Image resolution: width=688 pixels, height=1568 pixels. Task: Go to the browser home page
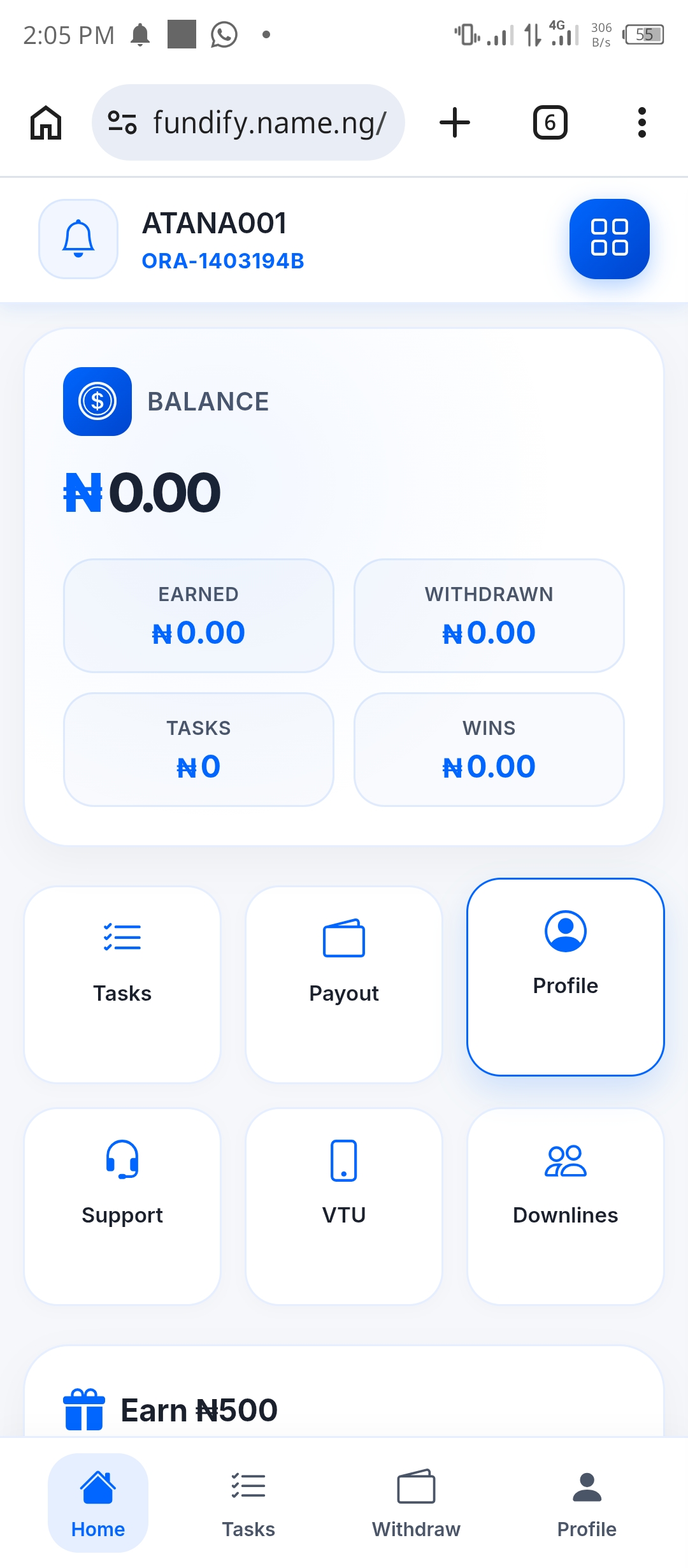[x=46, y=122]
